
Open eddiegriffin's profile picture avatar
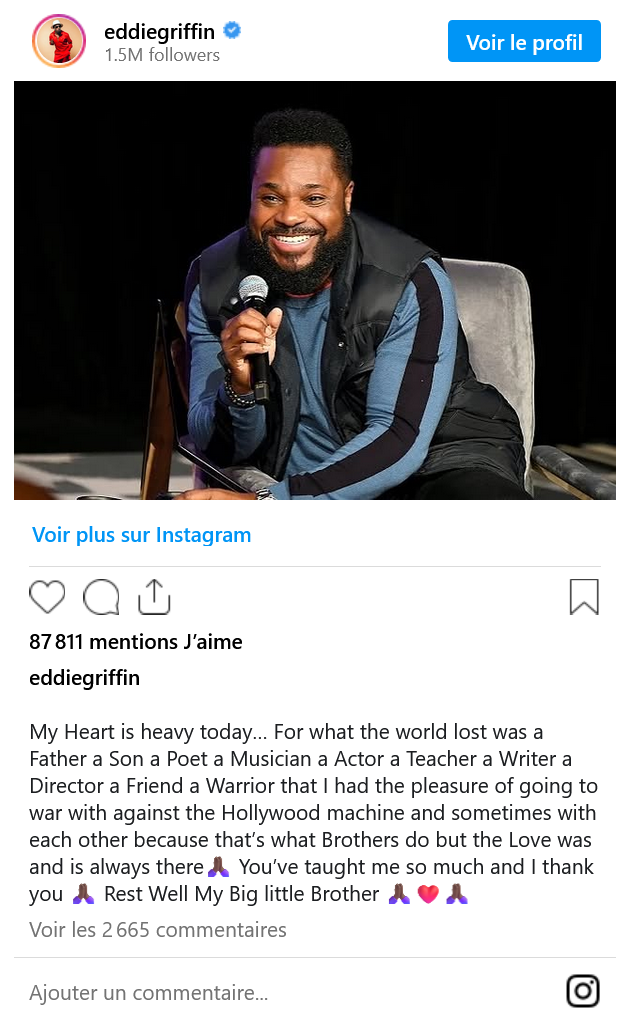pos(59,41)
